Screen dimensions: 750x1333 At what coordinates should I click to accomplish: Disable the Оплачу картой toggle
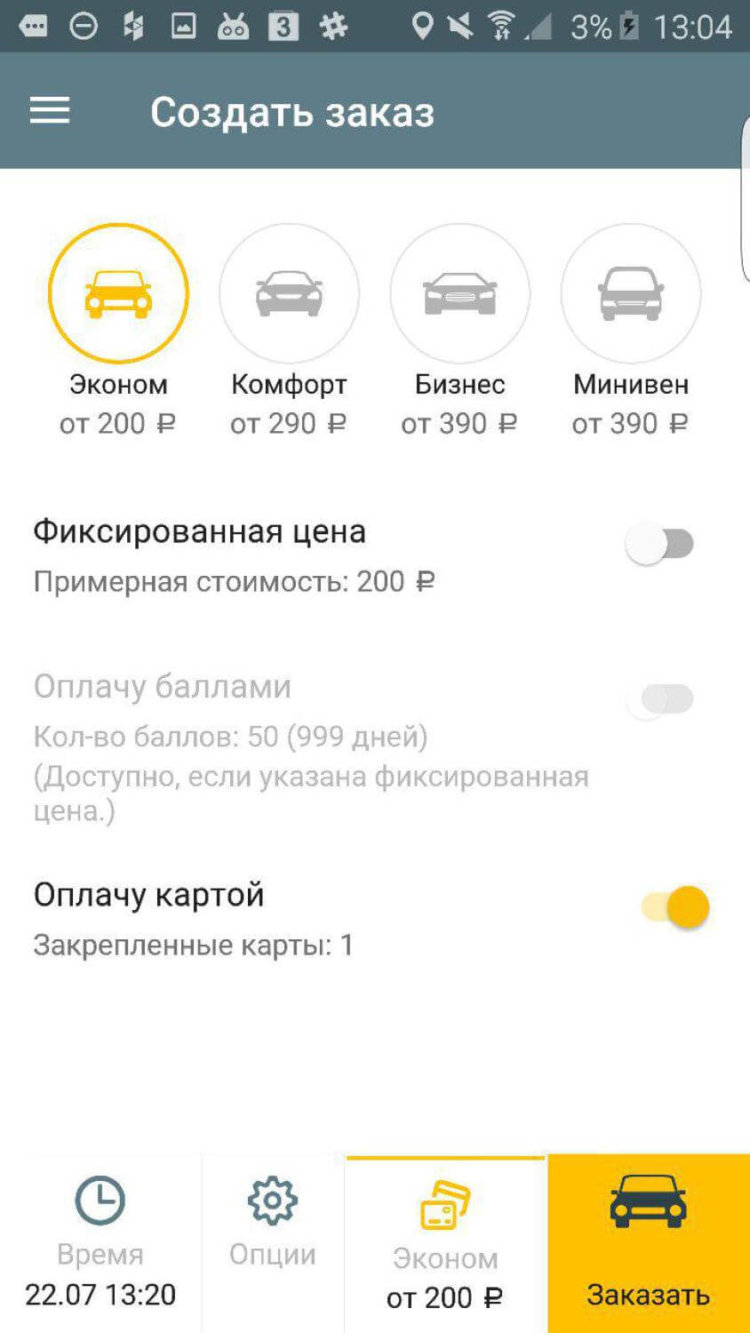[x=673, y=906]
